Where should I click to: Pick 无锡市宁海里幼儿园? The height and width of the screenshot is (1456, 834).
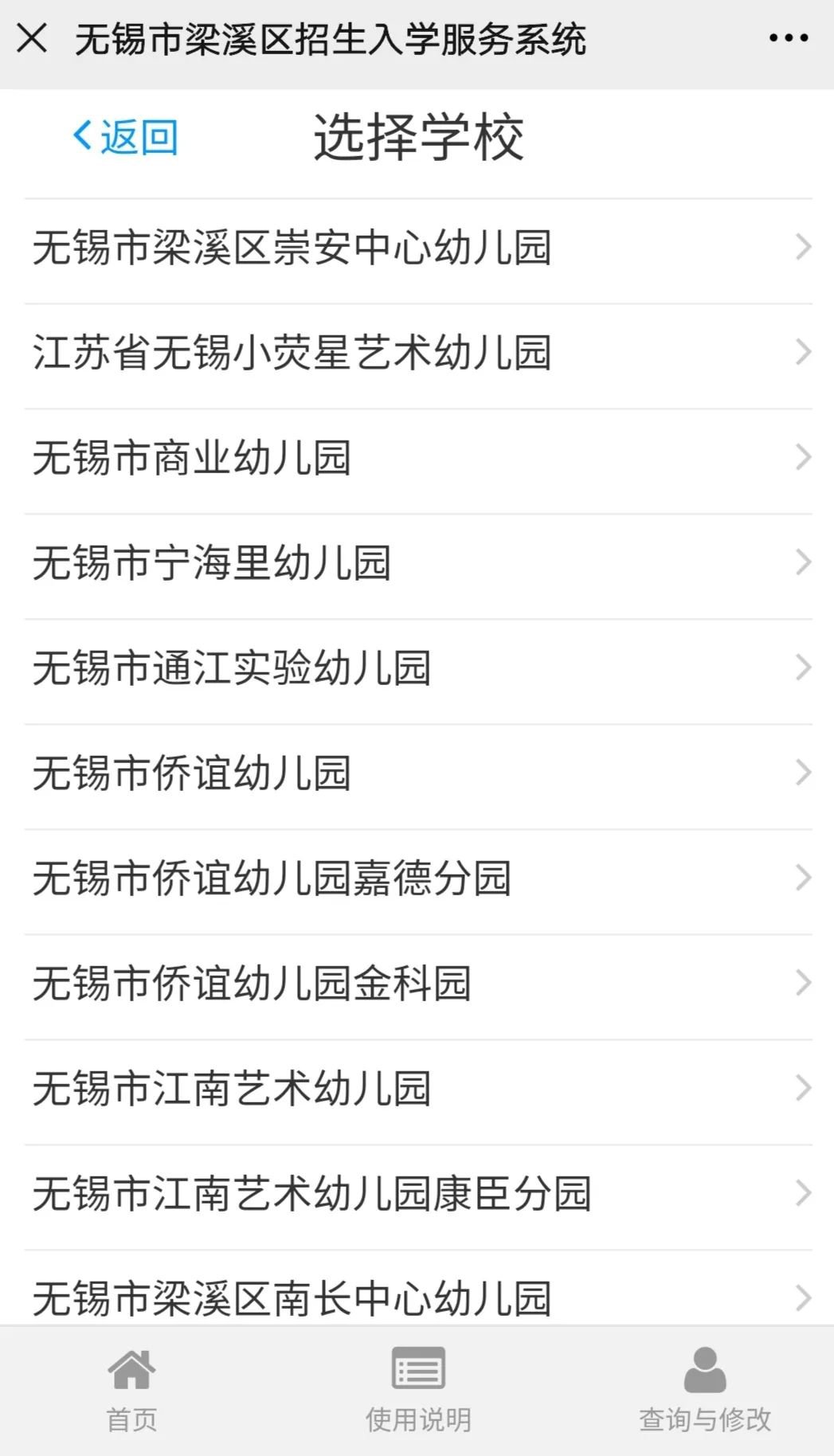417,563
